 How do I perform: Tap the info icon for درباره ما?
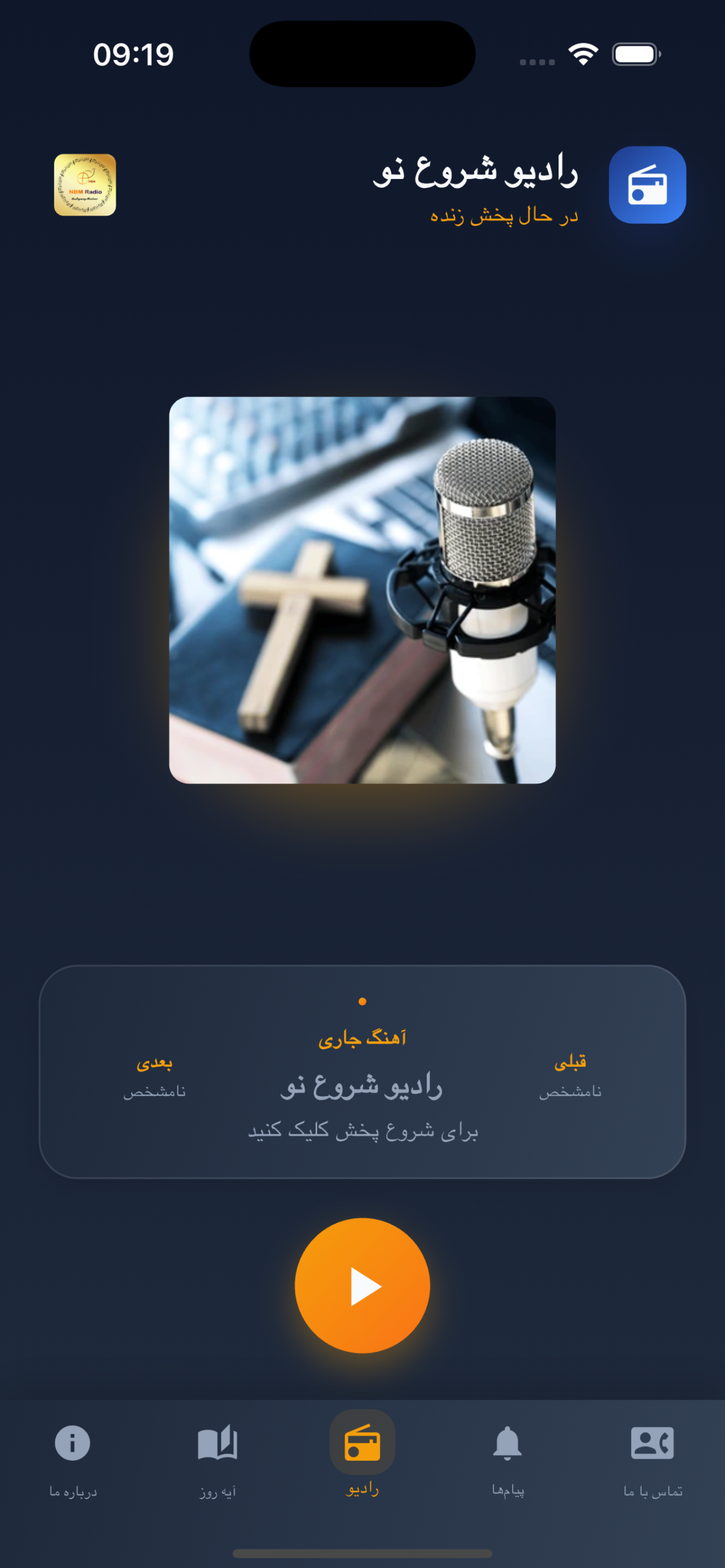(x=72, y=1443)
